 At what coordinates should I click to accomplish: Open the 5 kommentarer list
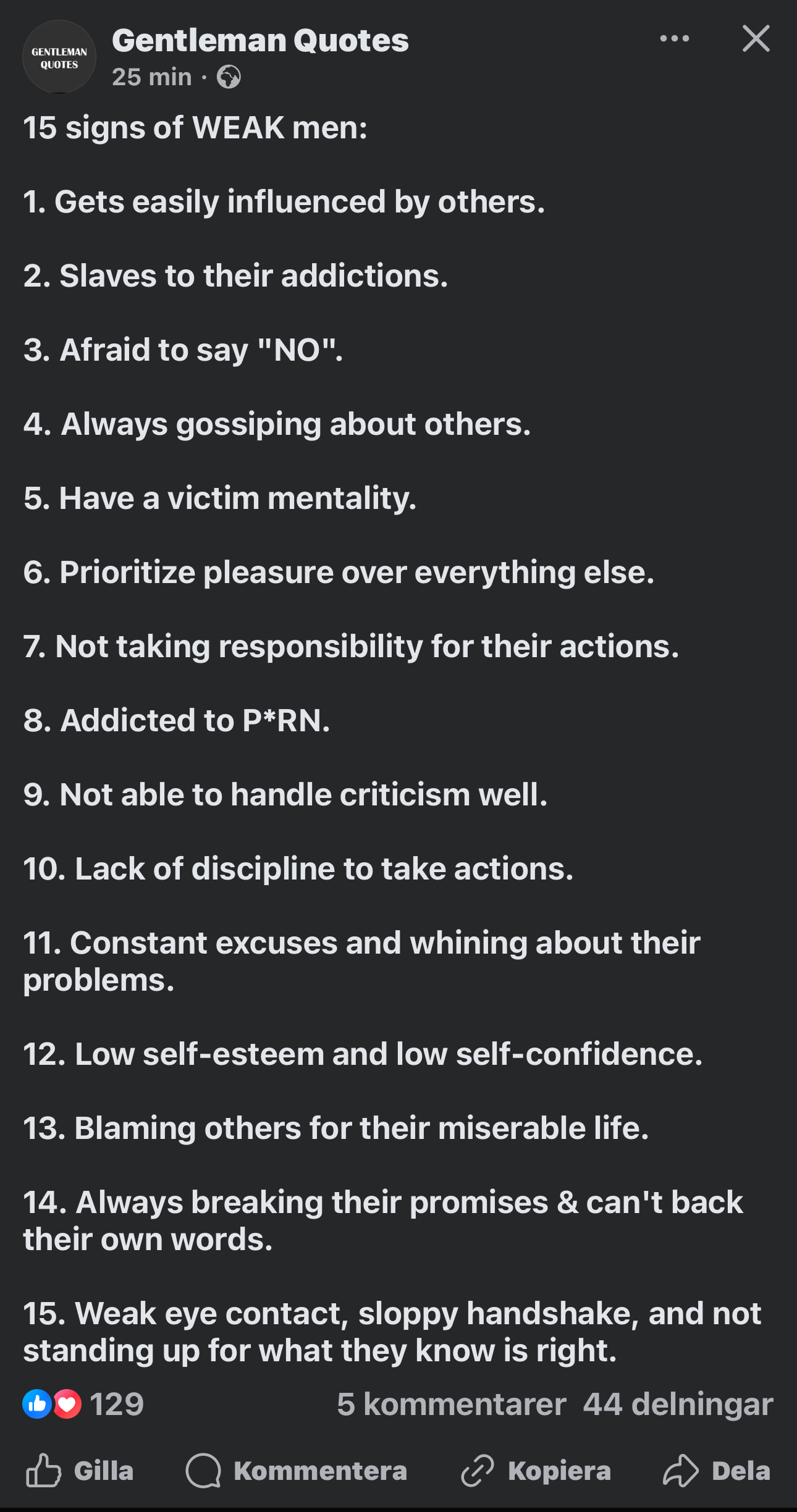pyautogui.click(x=451, y=1404)
